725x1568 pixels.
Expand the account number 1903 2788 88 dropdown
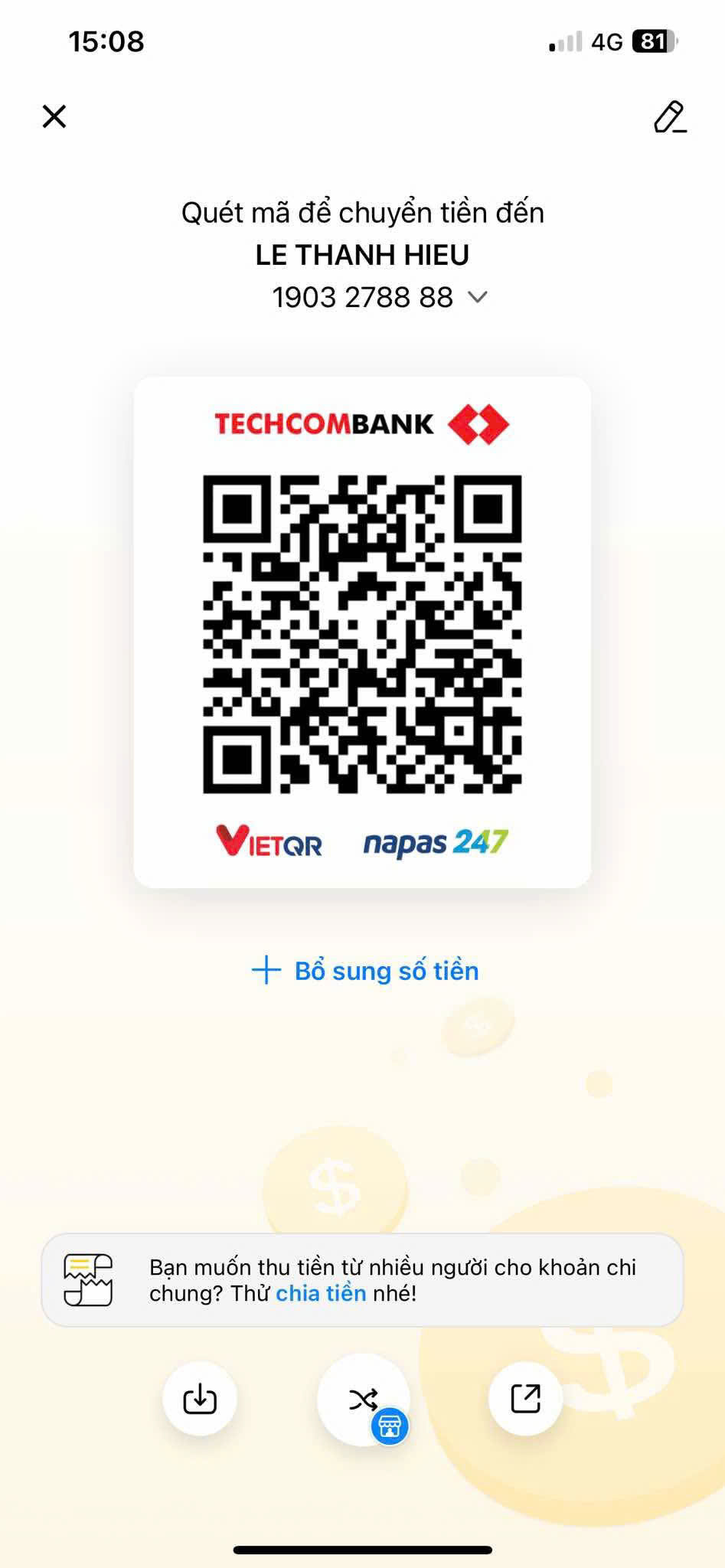click(x=478, y=297)
